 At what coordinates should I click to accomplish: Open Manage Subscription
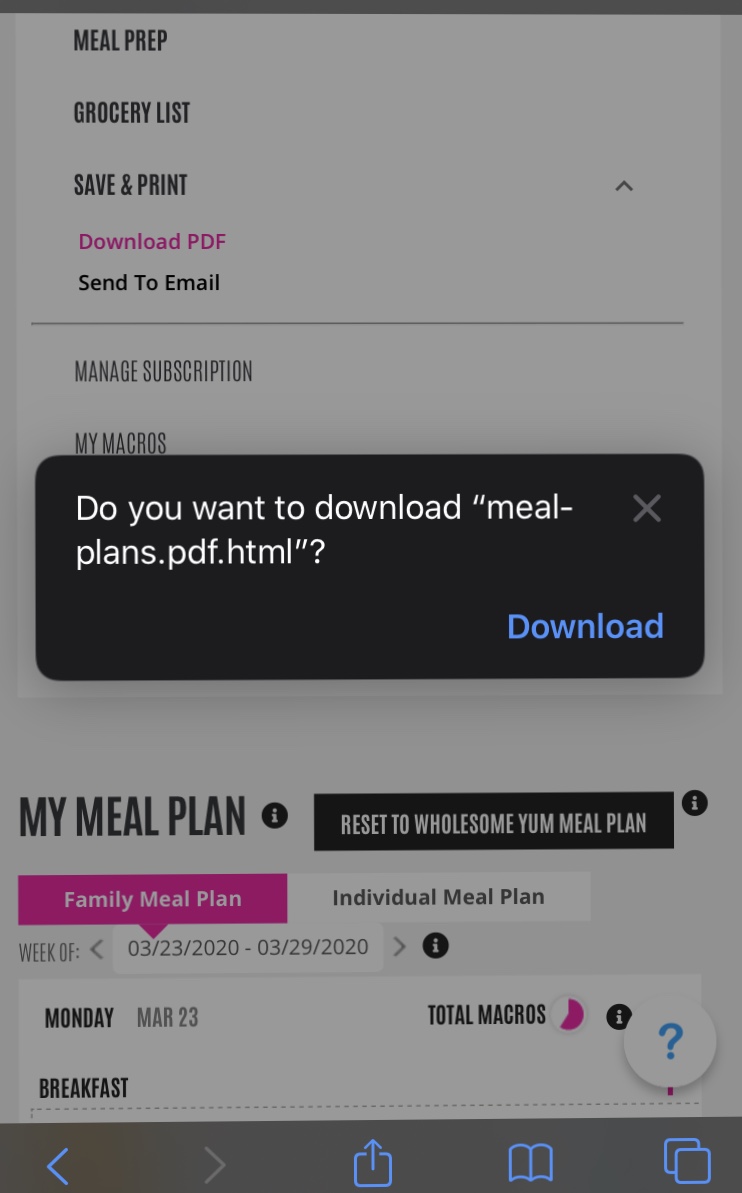[x=164, y=371]
